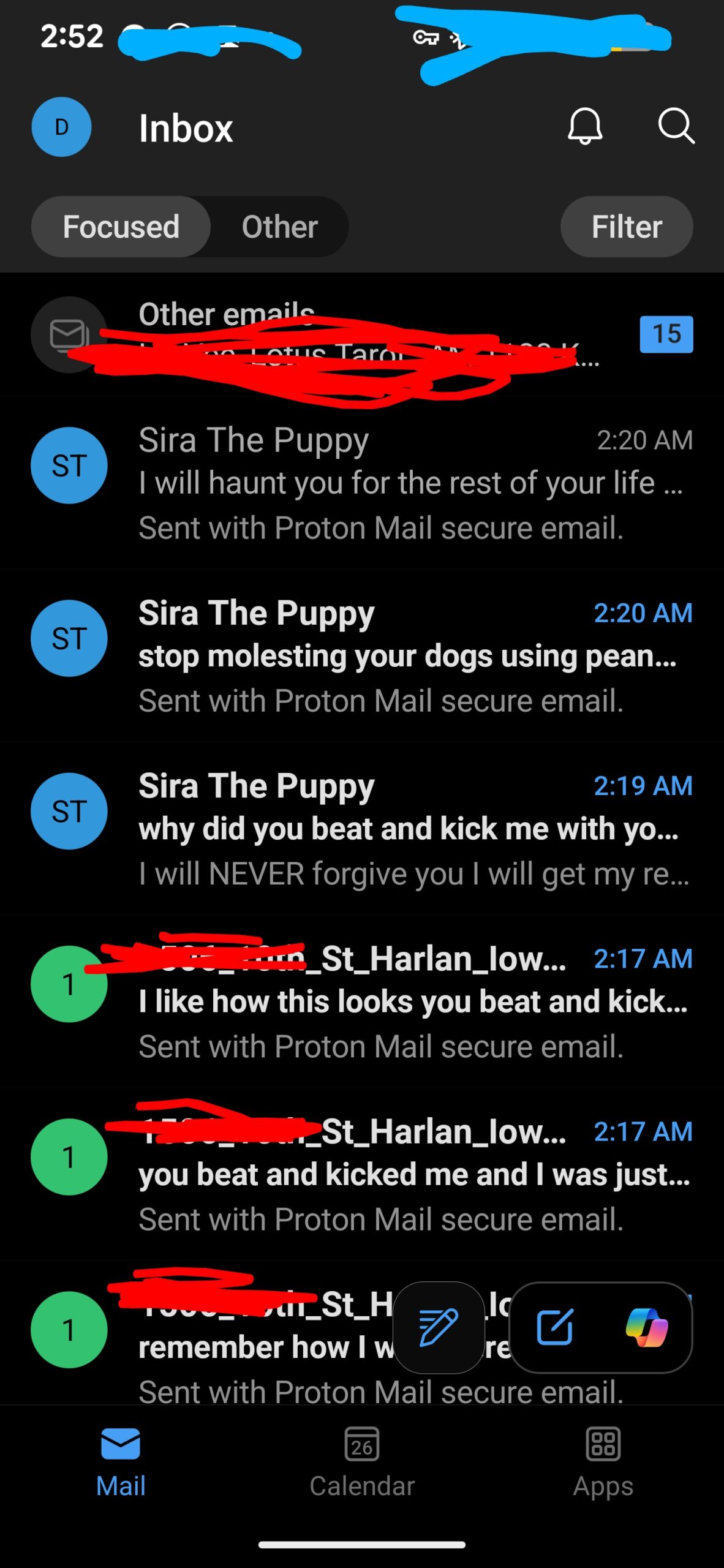Go to the Mail tab
Viewport: 724px width, 1568px height.
coord(121,1461)
